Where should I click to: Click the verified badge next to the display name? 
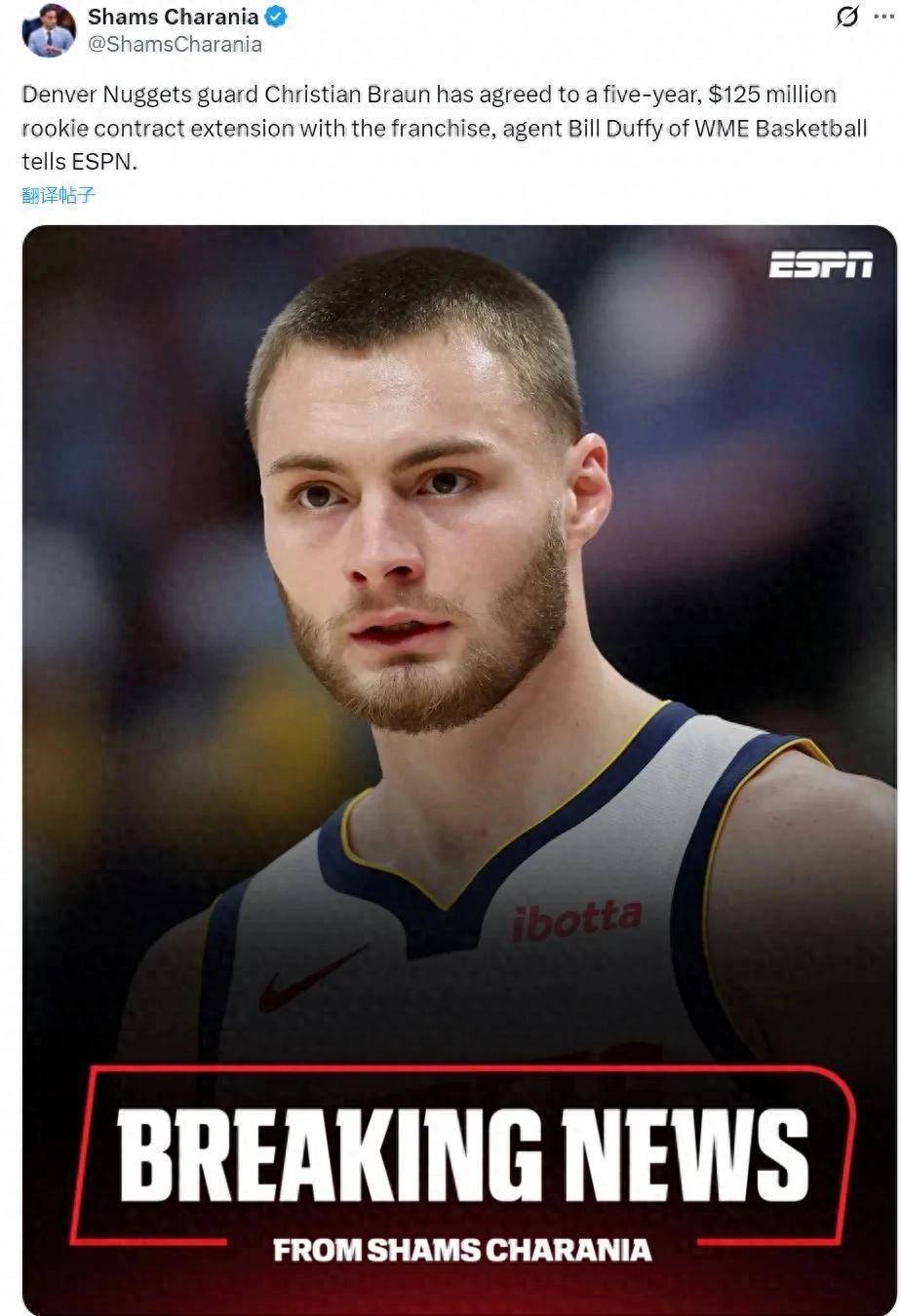pos(277,15)
